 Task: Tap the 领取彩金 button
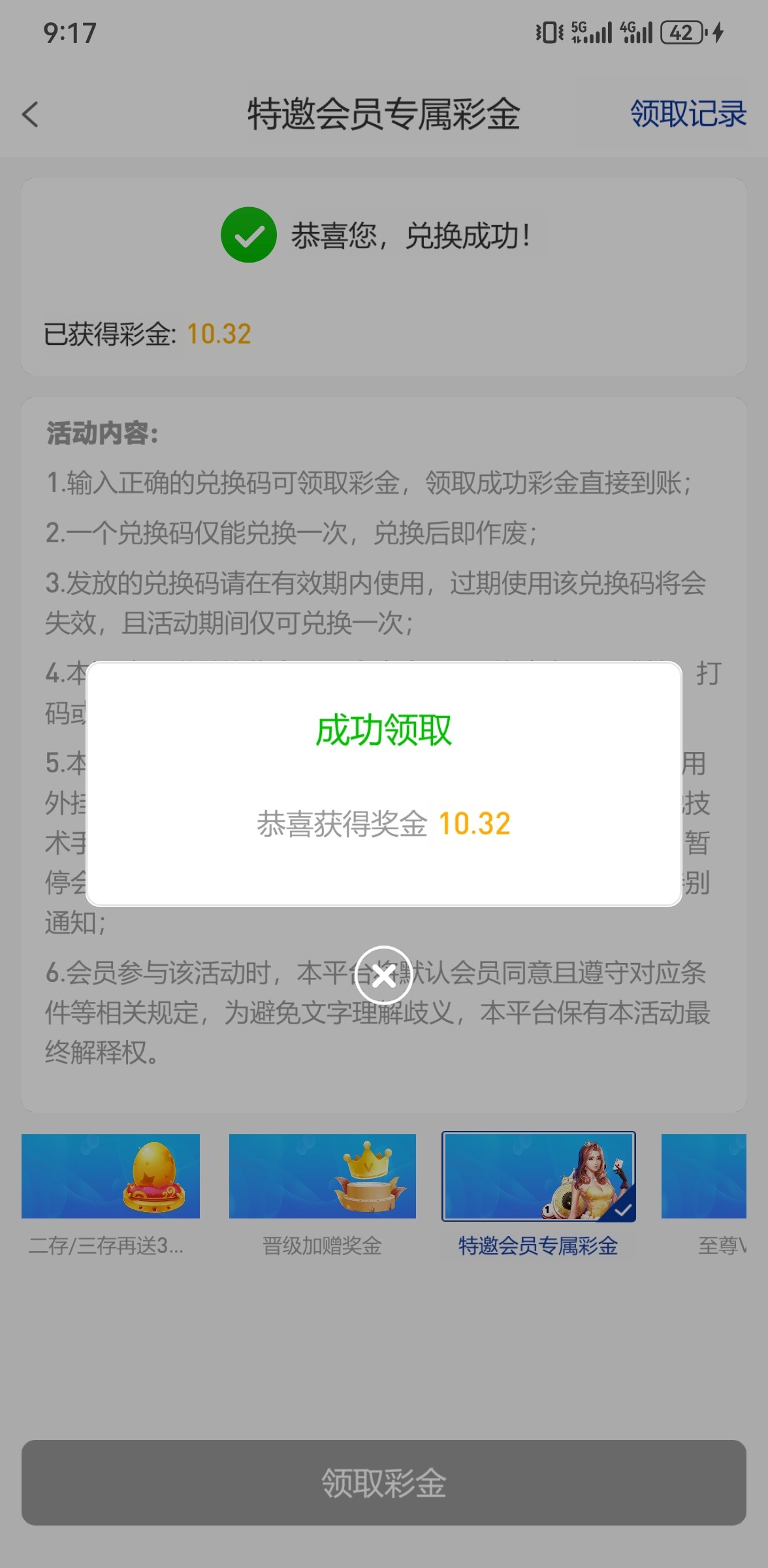click(x=383, y=1482)
